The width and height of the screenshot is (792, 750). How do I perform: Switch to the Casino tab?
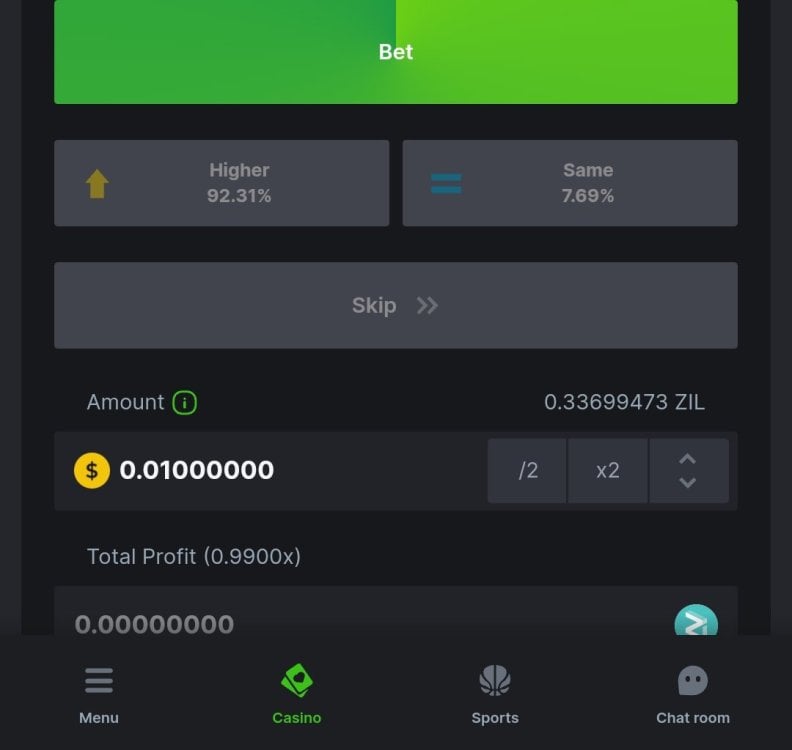pos(297,694)
